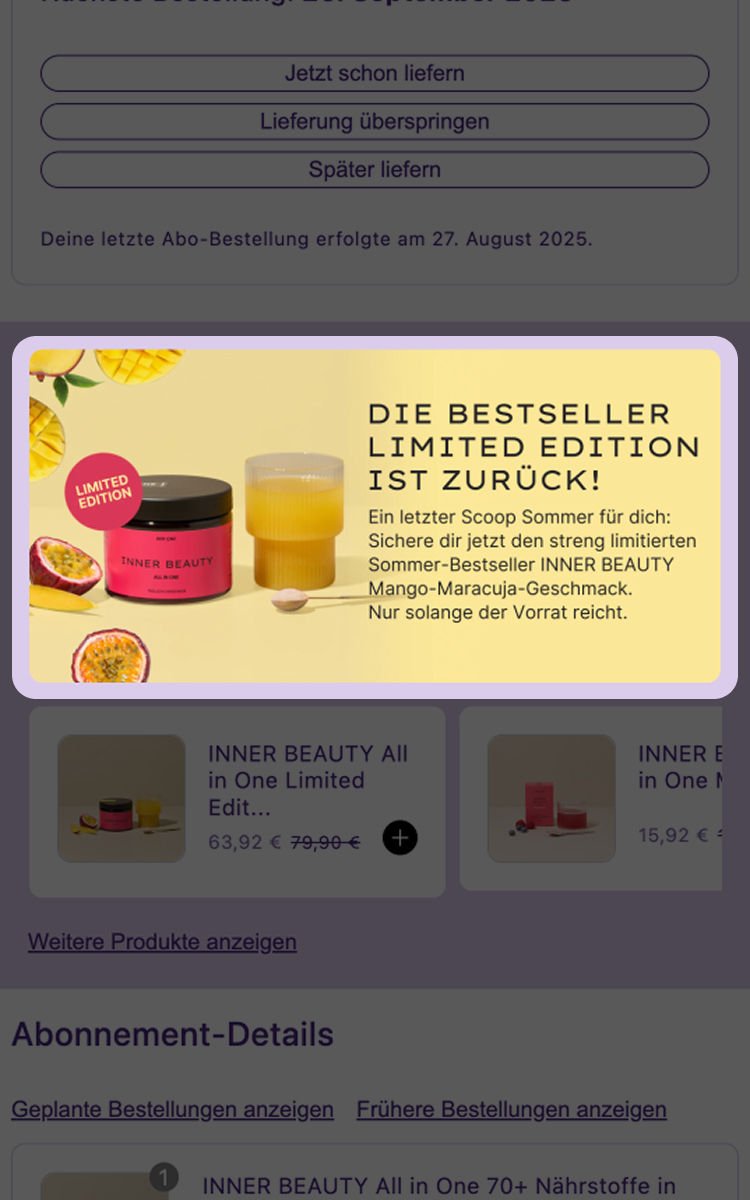Open the Frühere Bestellungen anzeigen link

(511, 1109)
